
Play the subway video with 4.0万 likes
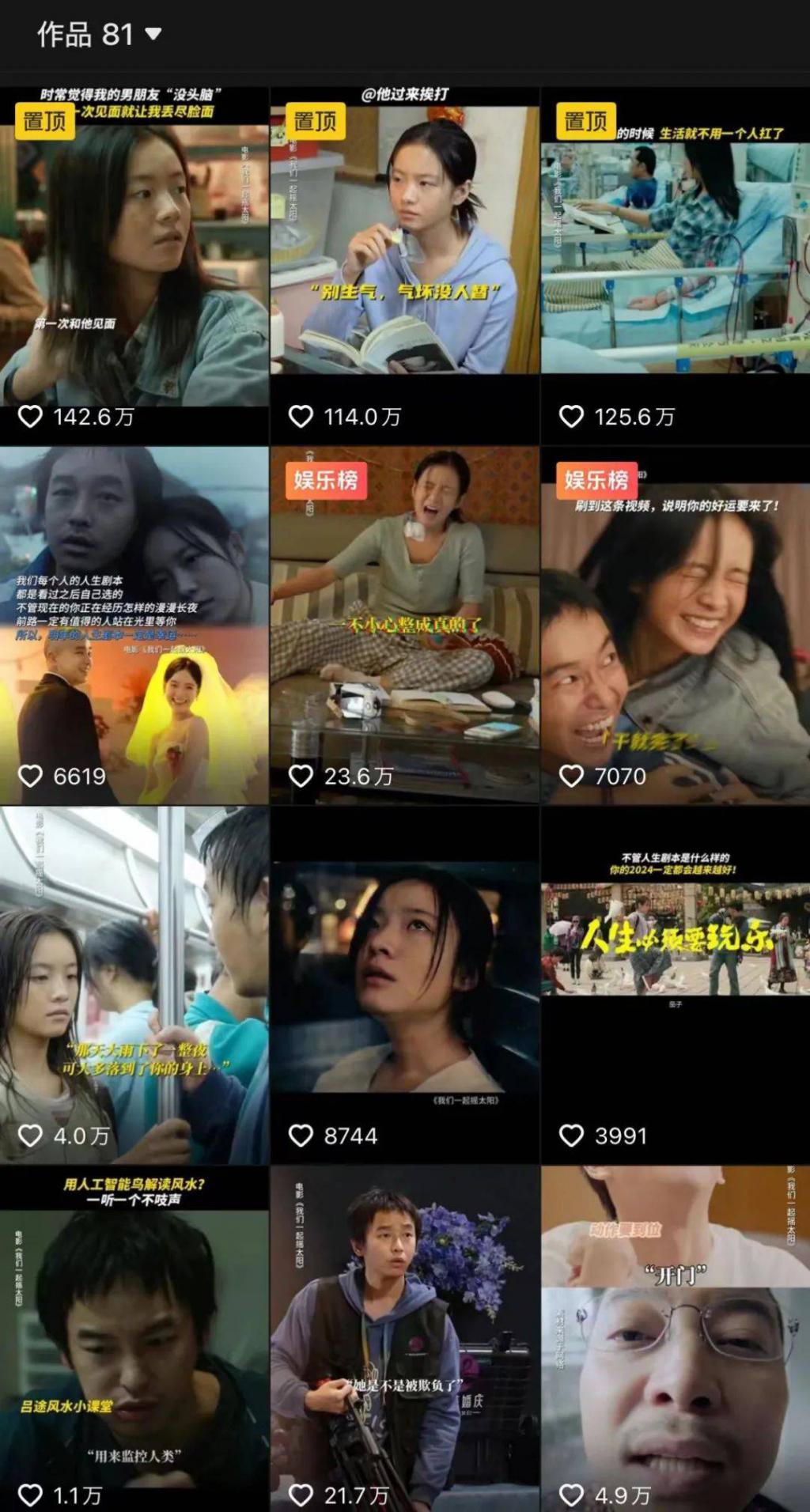(x=134, y=985)
